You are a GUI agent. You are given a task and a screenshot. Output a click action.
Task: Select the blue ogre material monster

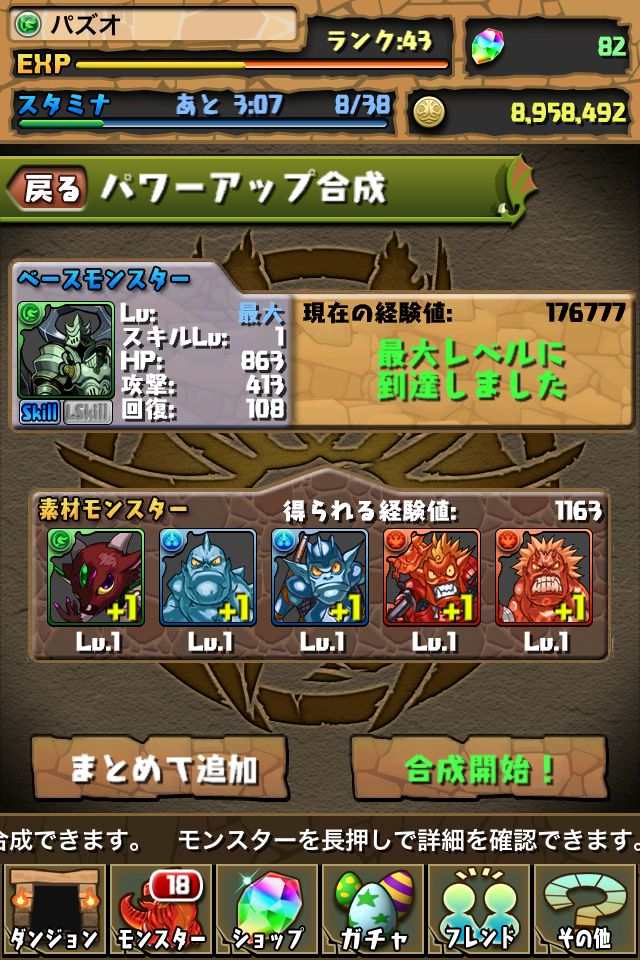[208, 577]
